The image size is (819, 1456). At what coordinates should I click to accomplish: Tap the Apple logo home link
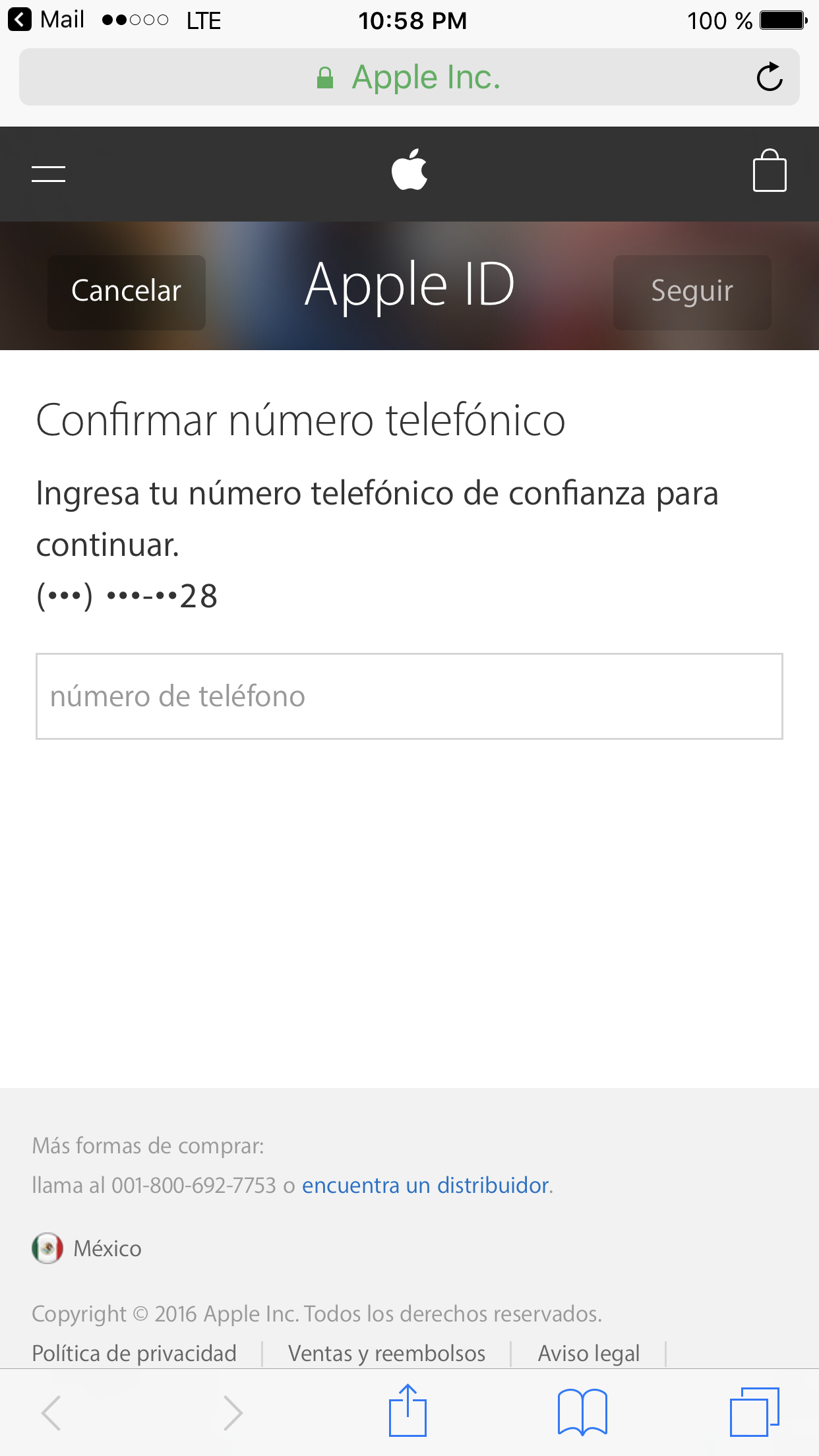click(409, 171)
